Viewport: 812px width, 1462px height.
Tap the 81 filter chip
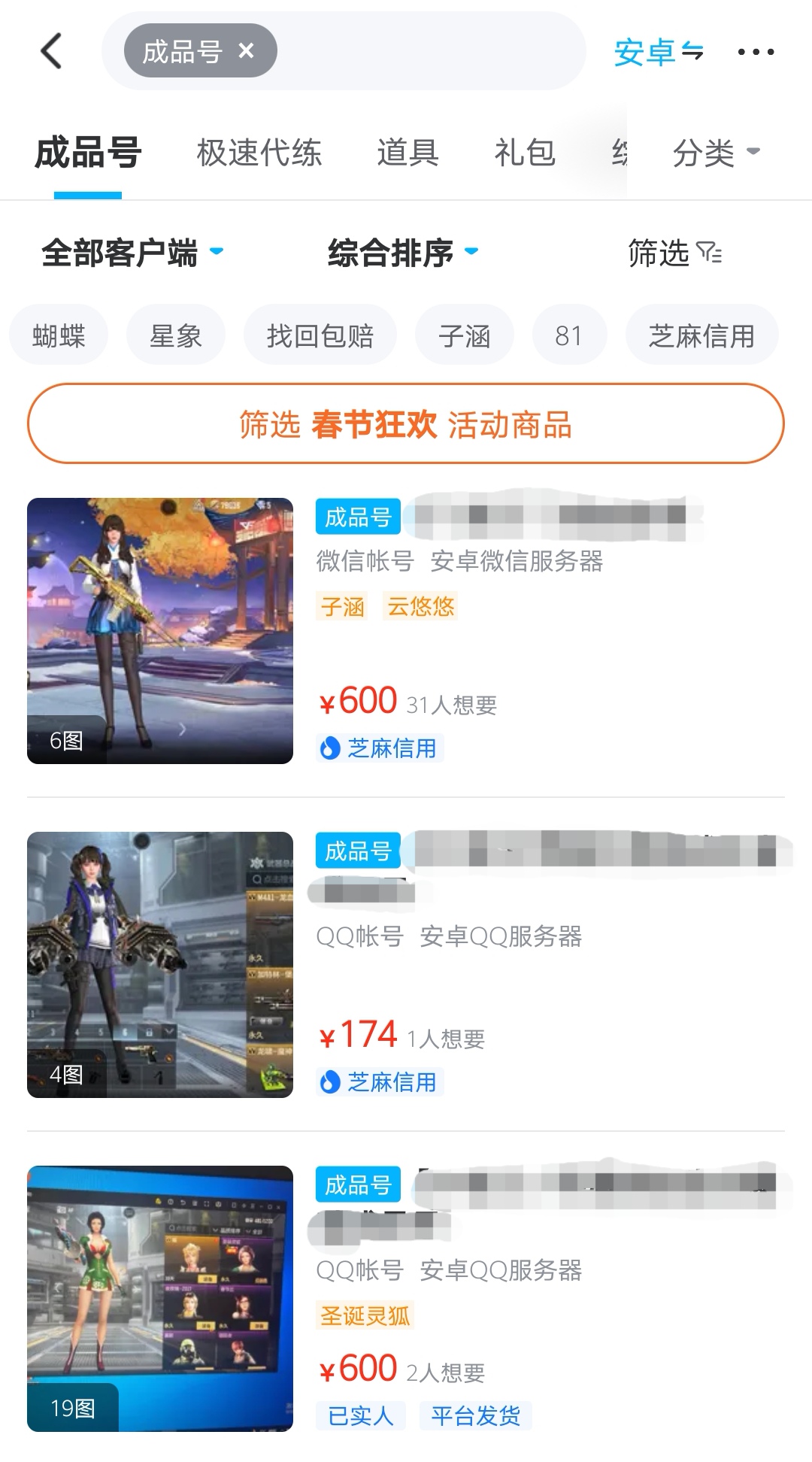point(568,335)
